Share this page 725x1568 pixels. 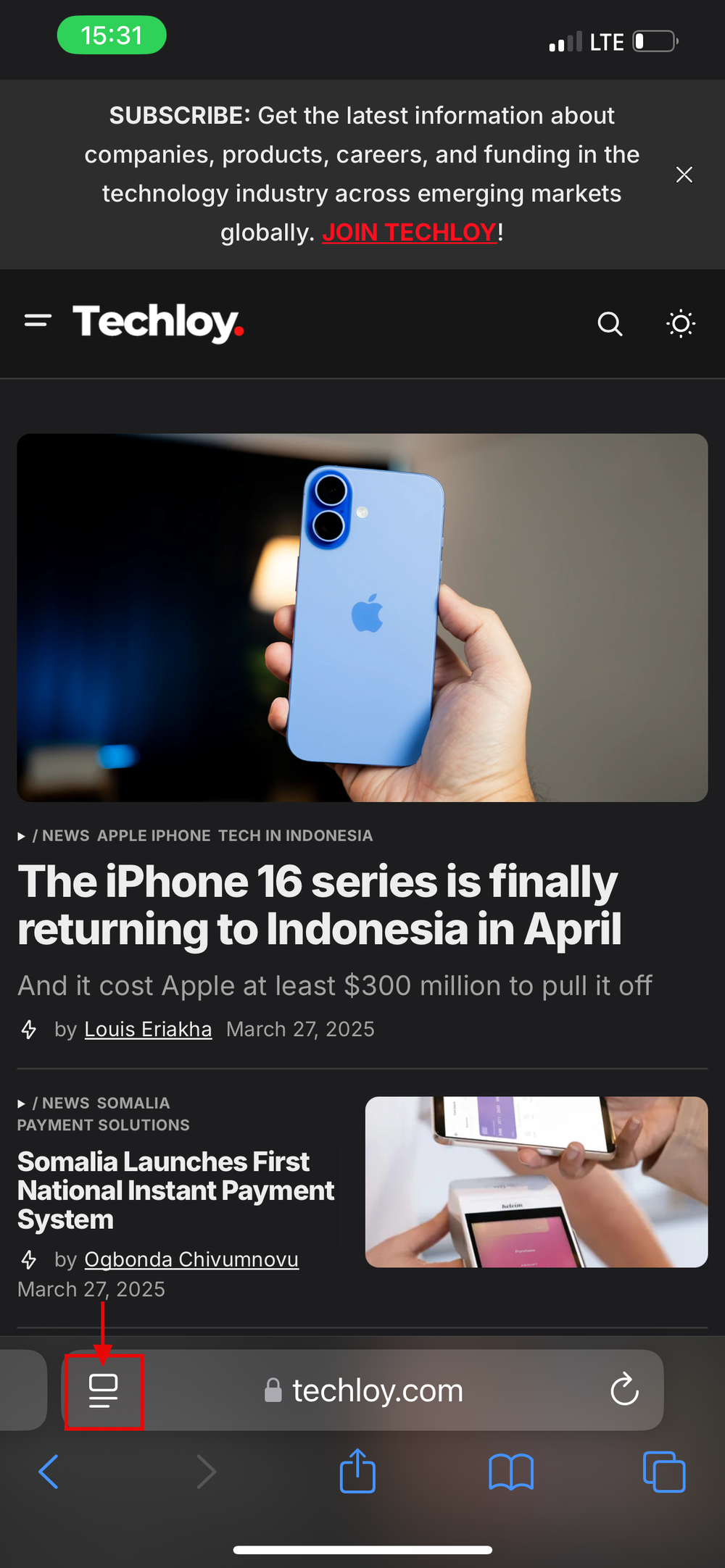[357, 1472]
